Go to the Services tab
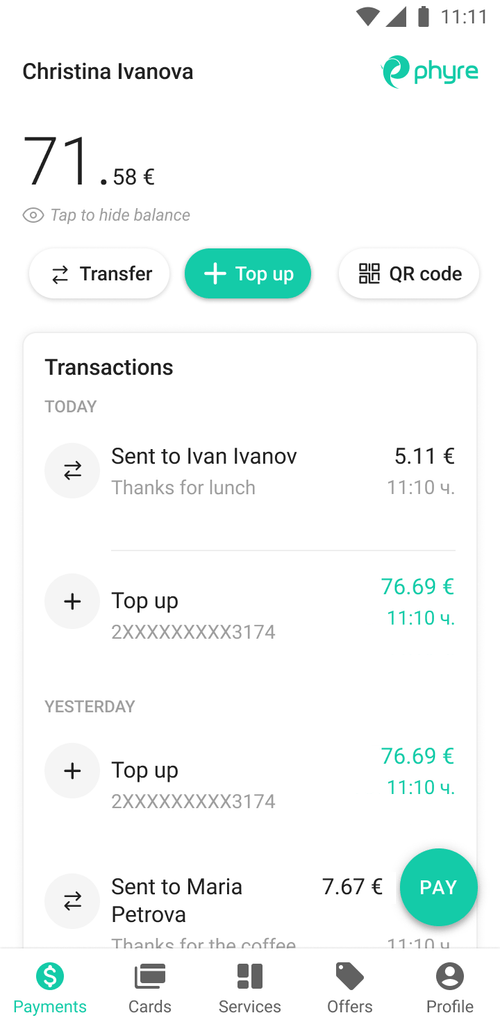Image resolution: width=500 pixels, height=1026 pixels. coord(249,987)
